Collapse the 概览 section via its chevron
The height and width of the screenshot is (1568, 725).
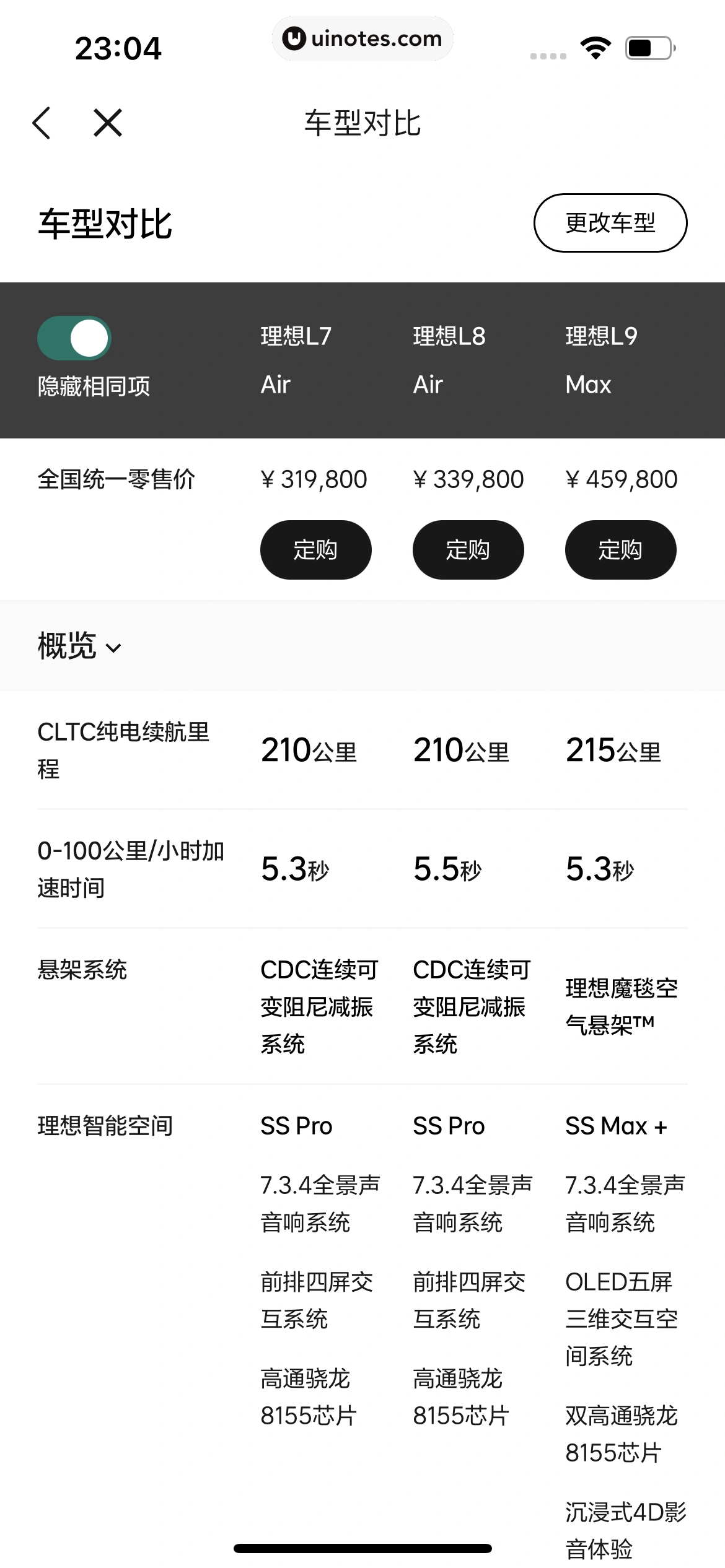click(x=113, y=649)
